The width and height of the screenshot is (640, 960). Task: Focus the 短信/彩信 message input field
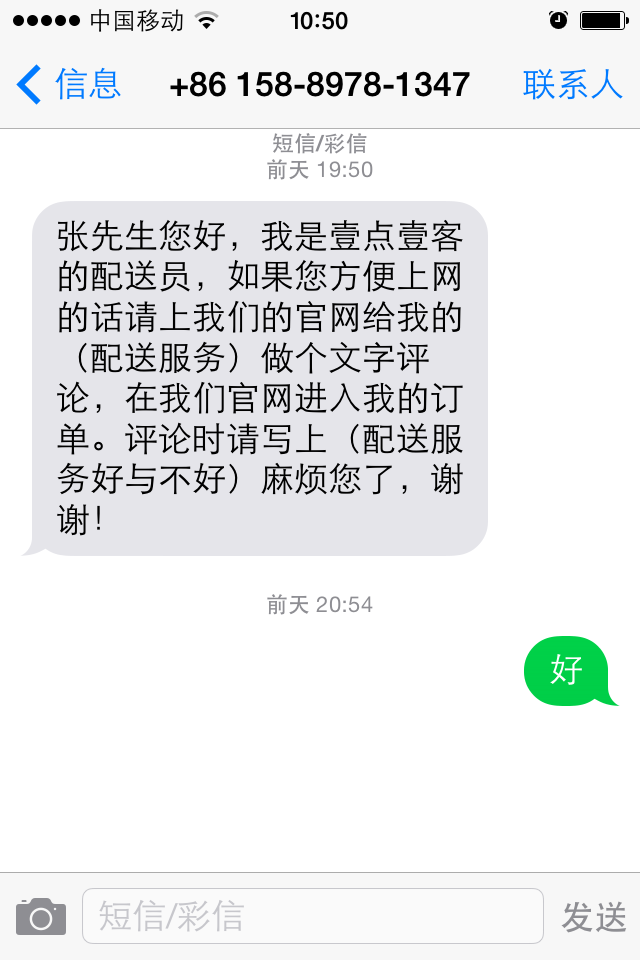(x=312, y=916)
